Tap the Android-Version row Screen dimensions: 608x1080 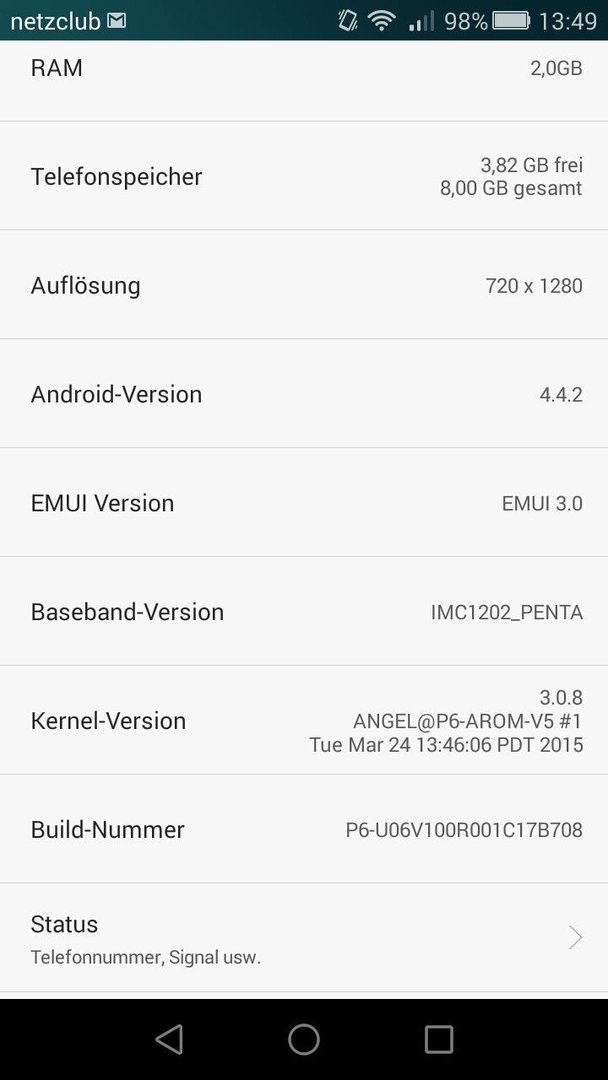point(304,393)
